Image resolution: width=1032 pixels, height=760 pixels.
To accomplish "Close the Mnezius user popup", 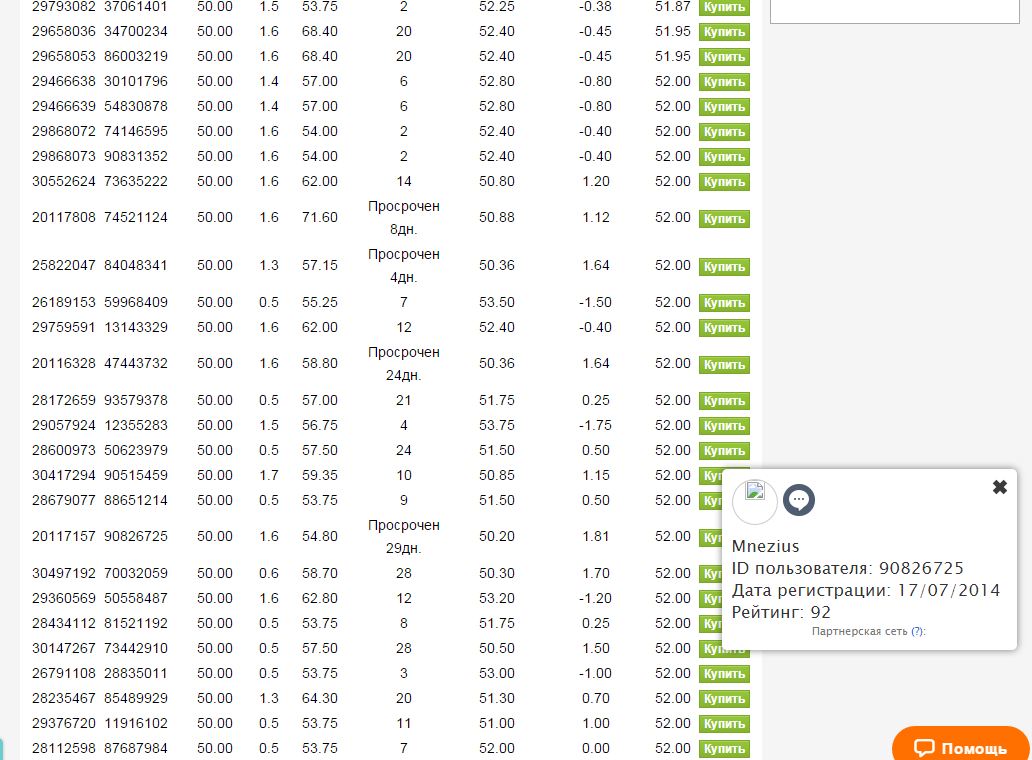I will tap(999, 487).
